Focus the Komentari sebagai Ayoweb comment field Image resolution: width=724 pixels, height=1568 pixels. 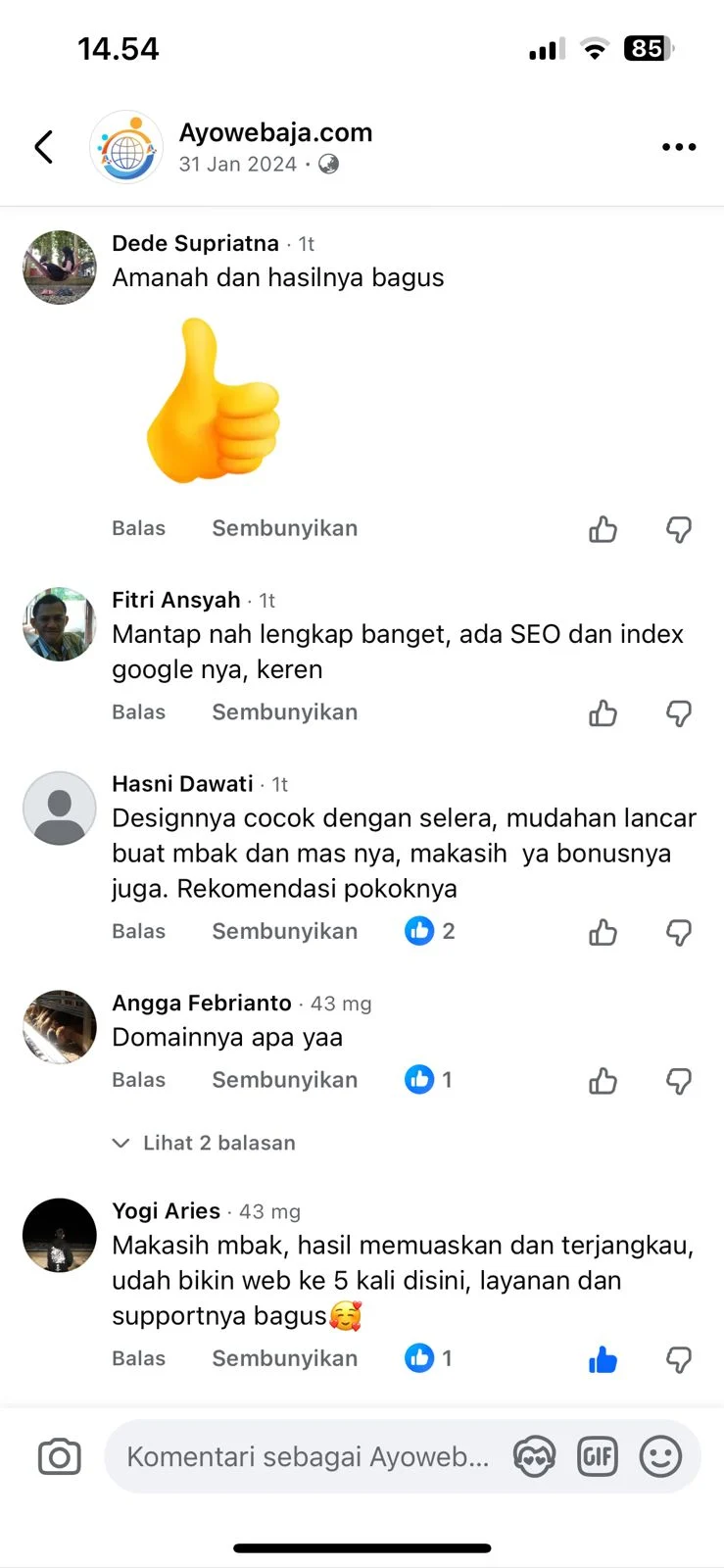click(308, 1457)
